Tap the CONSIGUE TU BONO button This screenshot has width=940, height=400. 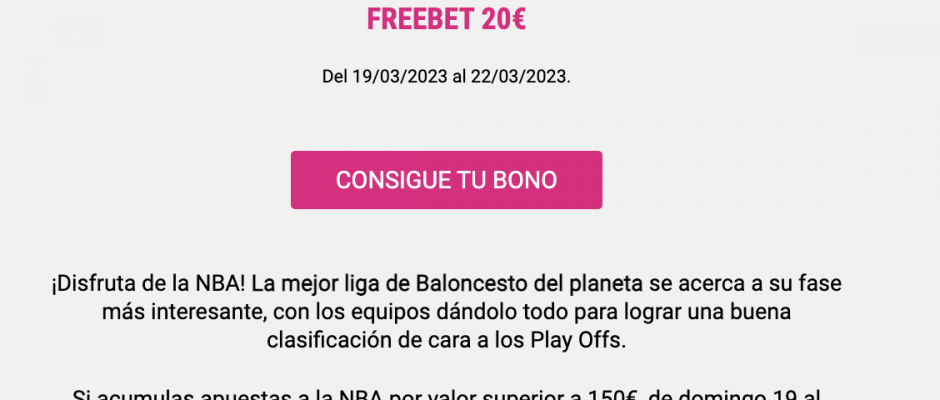pyautogui.click(x=446, y=180)
